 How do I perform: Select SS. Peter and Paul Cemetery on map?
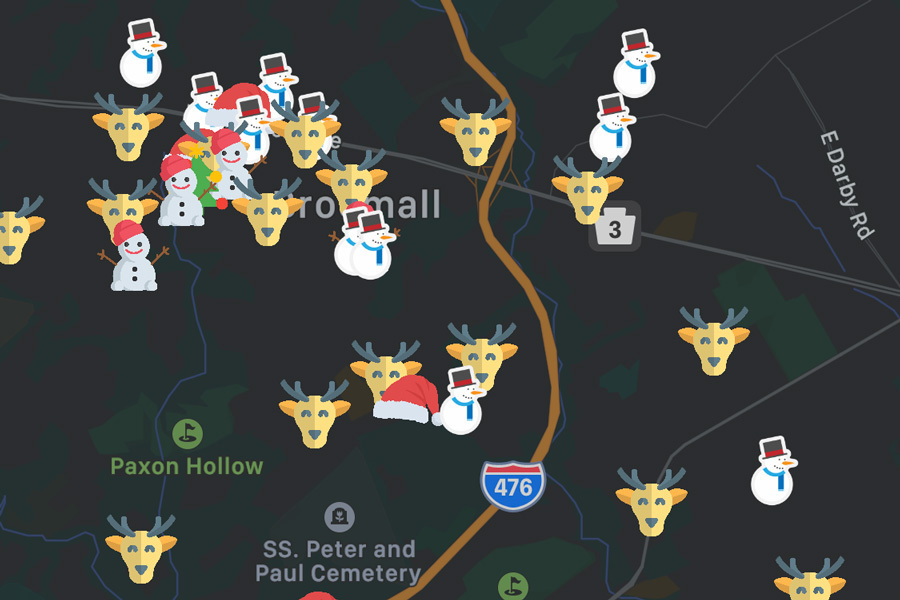[x=340, y=517]
